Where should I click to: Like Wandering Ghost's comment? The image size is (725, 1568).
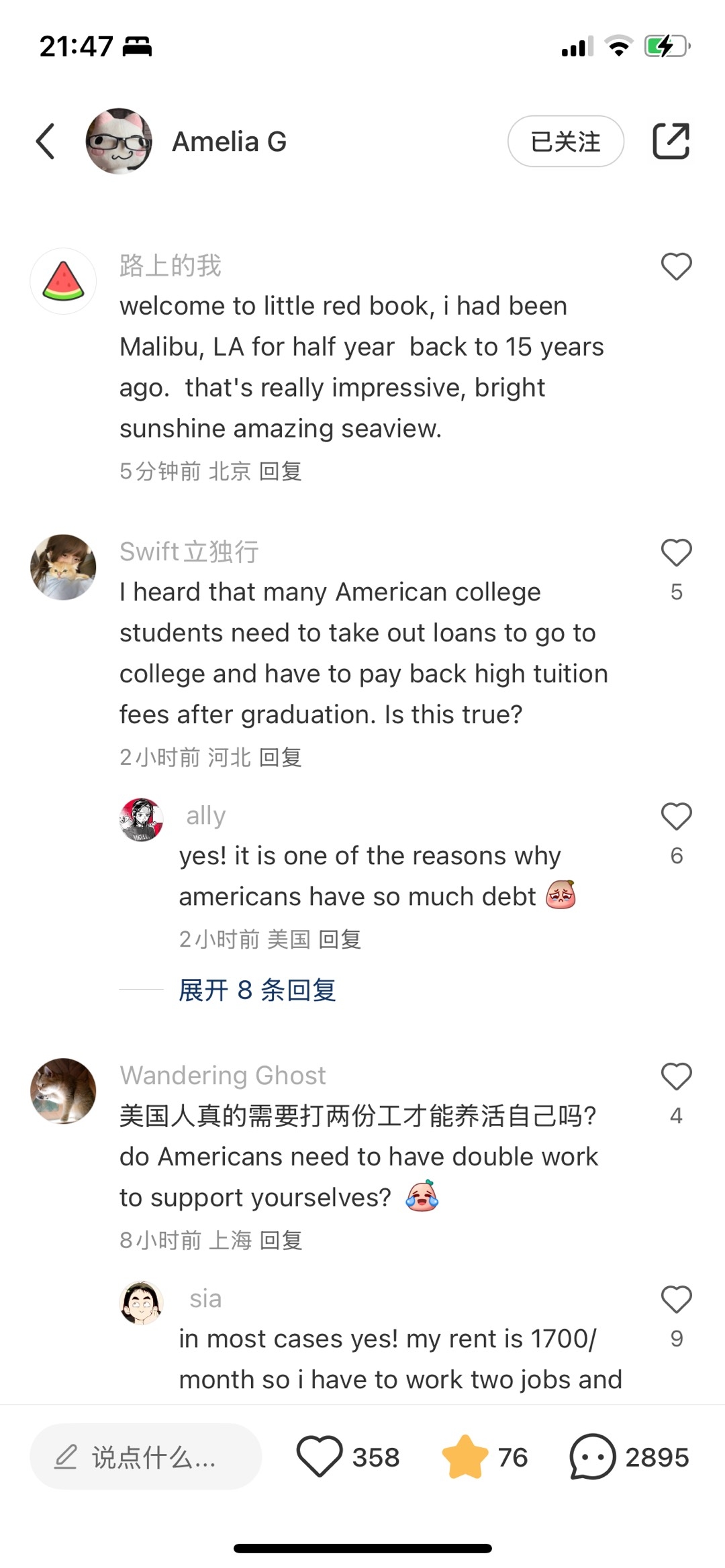(676, 1078)
